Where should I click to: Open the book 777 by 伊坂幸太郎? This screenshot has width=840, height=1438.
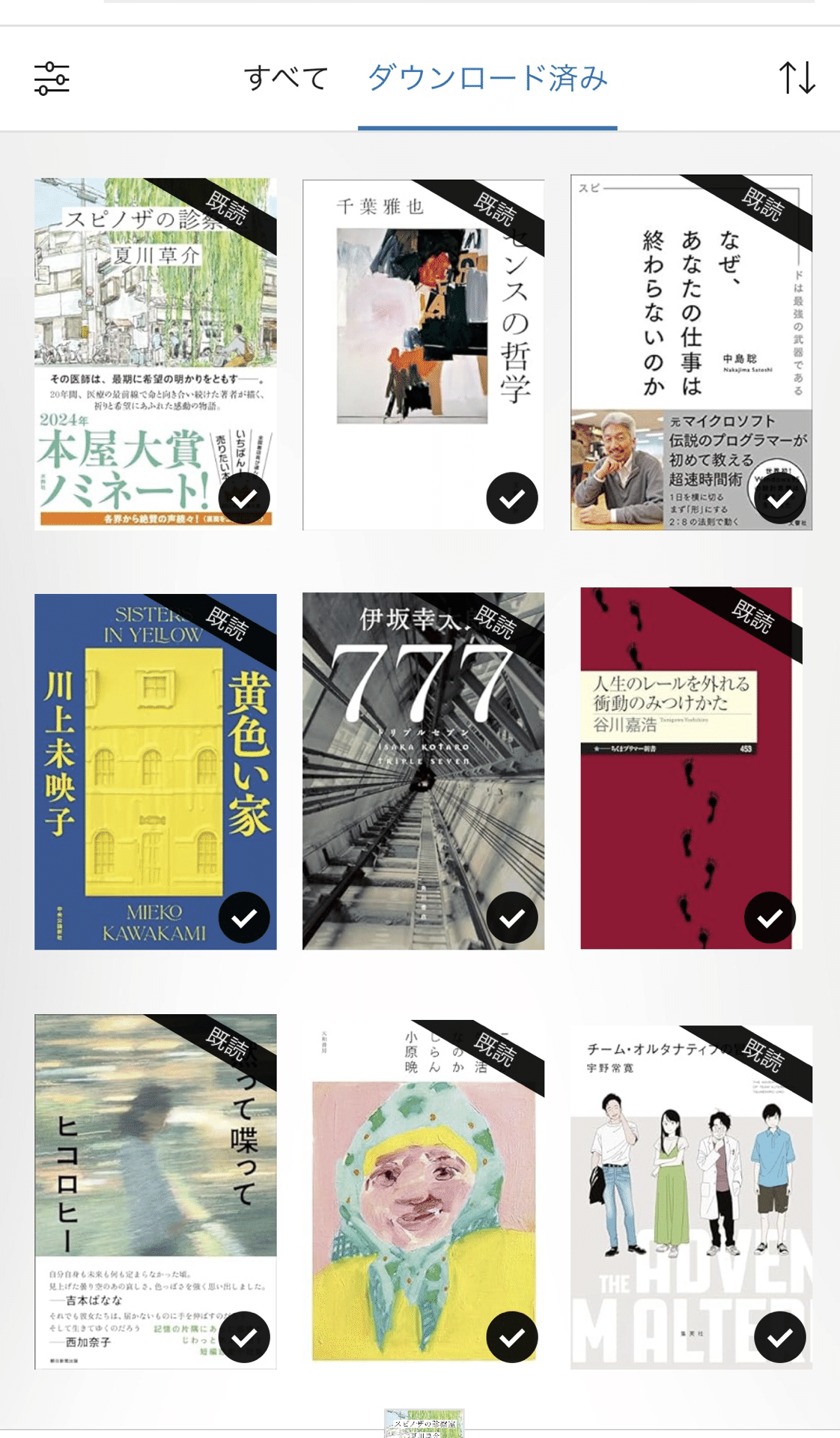[x=423, y=771]
